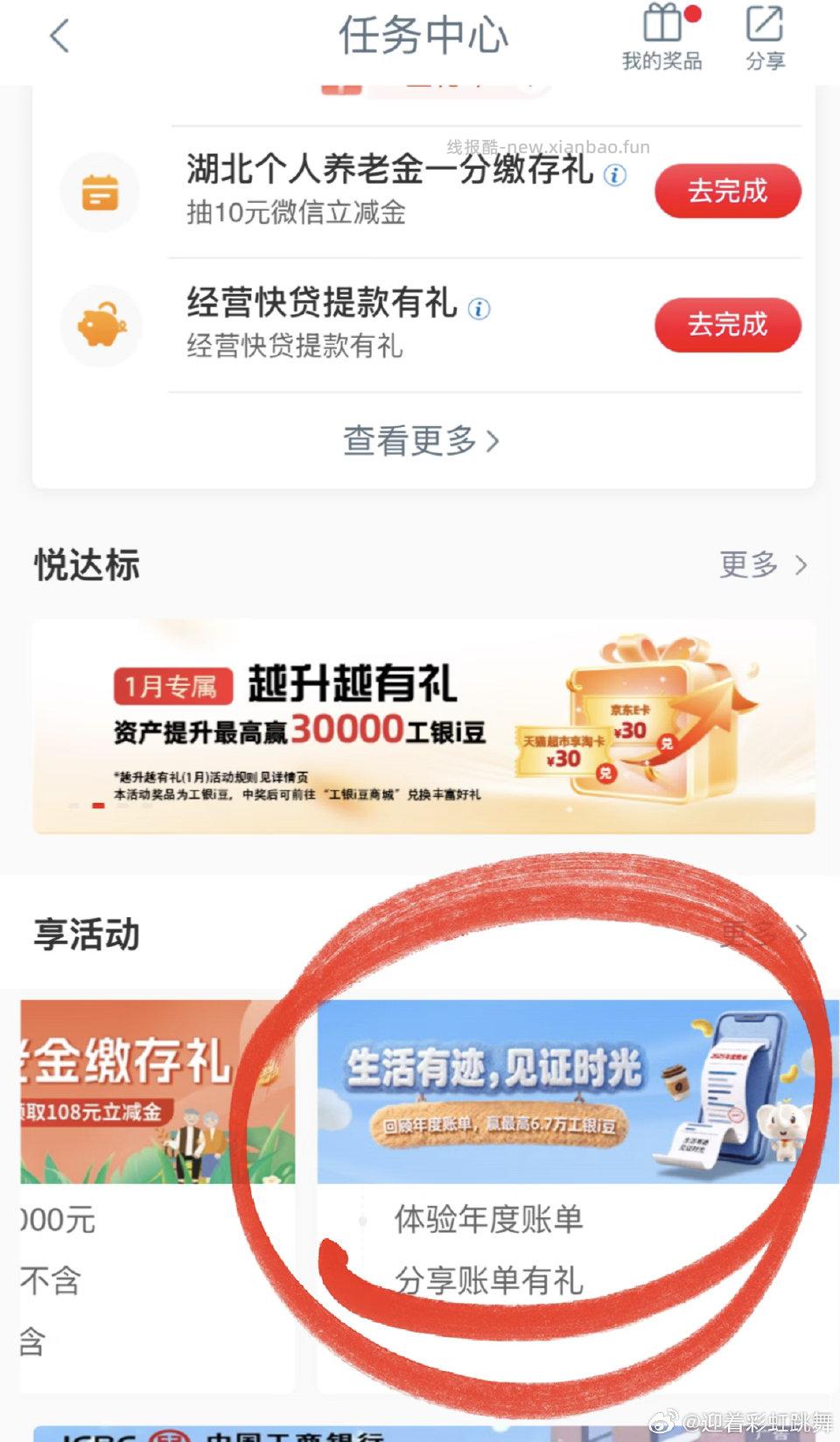Tap 体验年度账单 link
The width and height of the screenshot is (840, 1442).
pos(492,1216)
